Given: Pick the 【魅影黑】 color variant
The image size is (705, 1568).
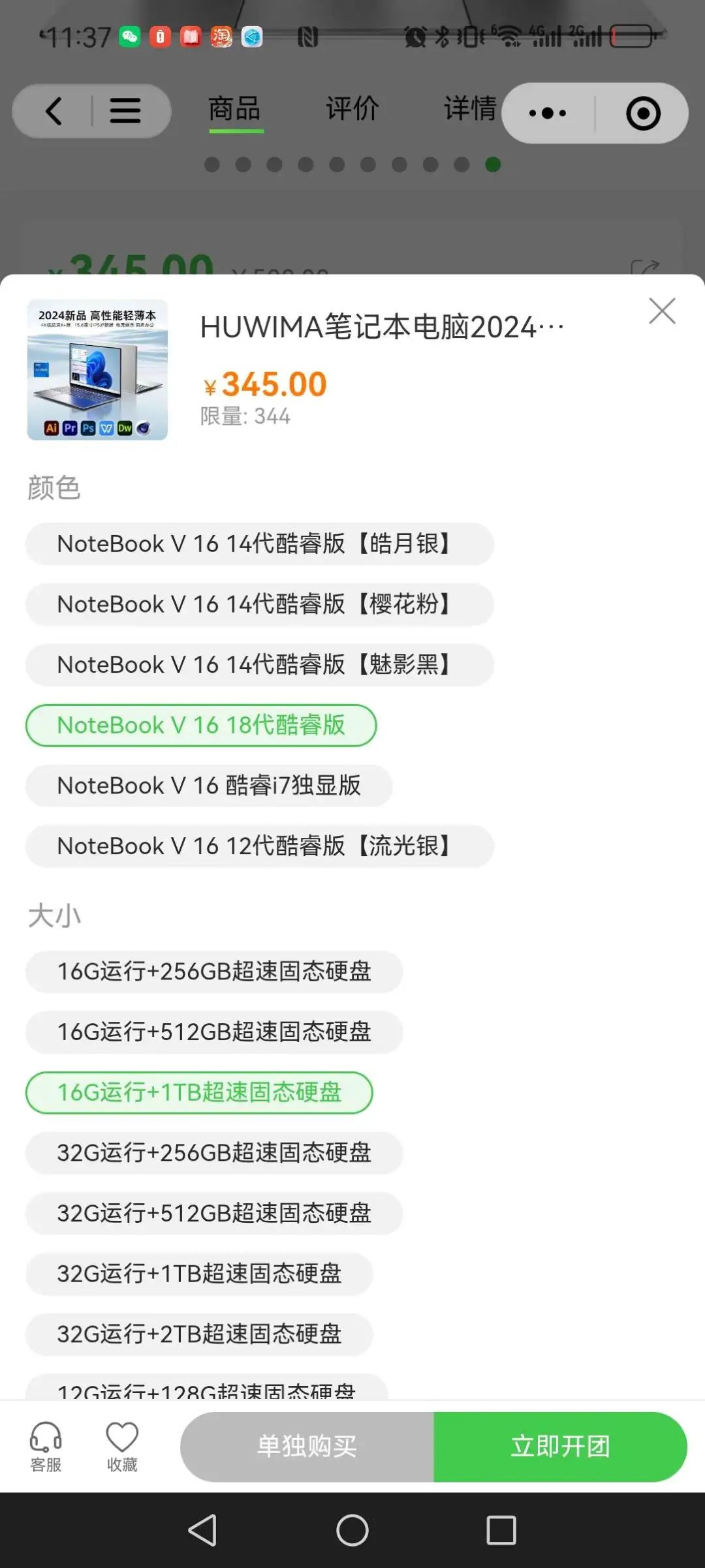Looking at the screenshot, I should [x=259, y=665].
